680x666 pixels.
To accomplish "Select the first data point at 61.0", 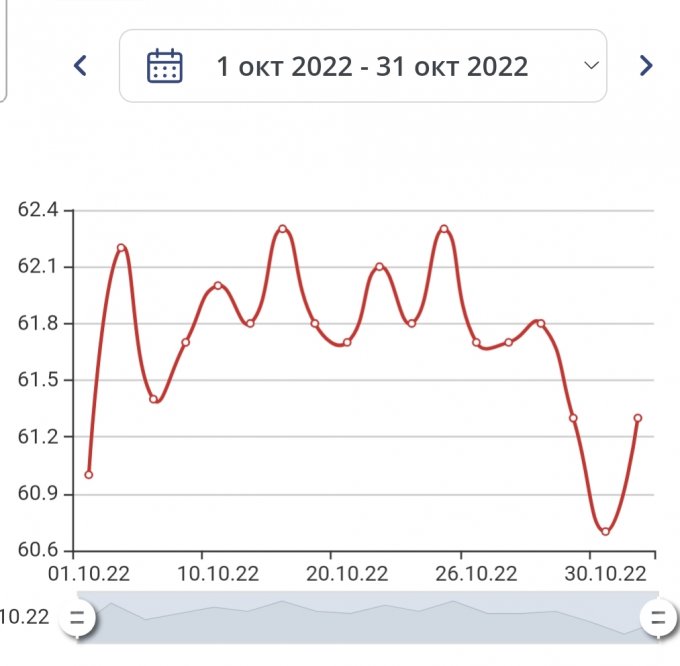I will pos(89,475).
